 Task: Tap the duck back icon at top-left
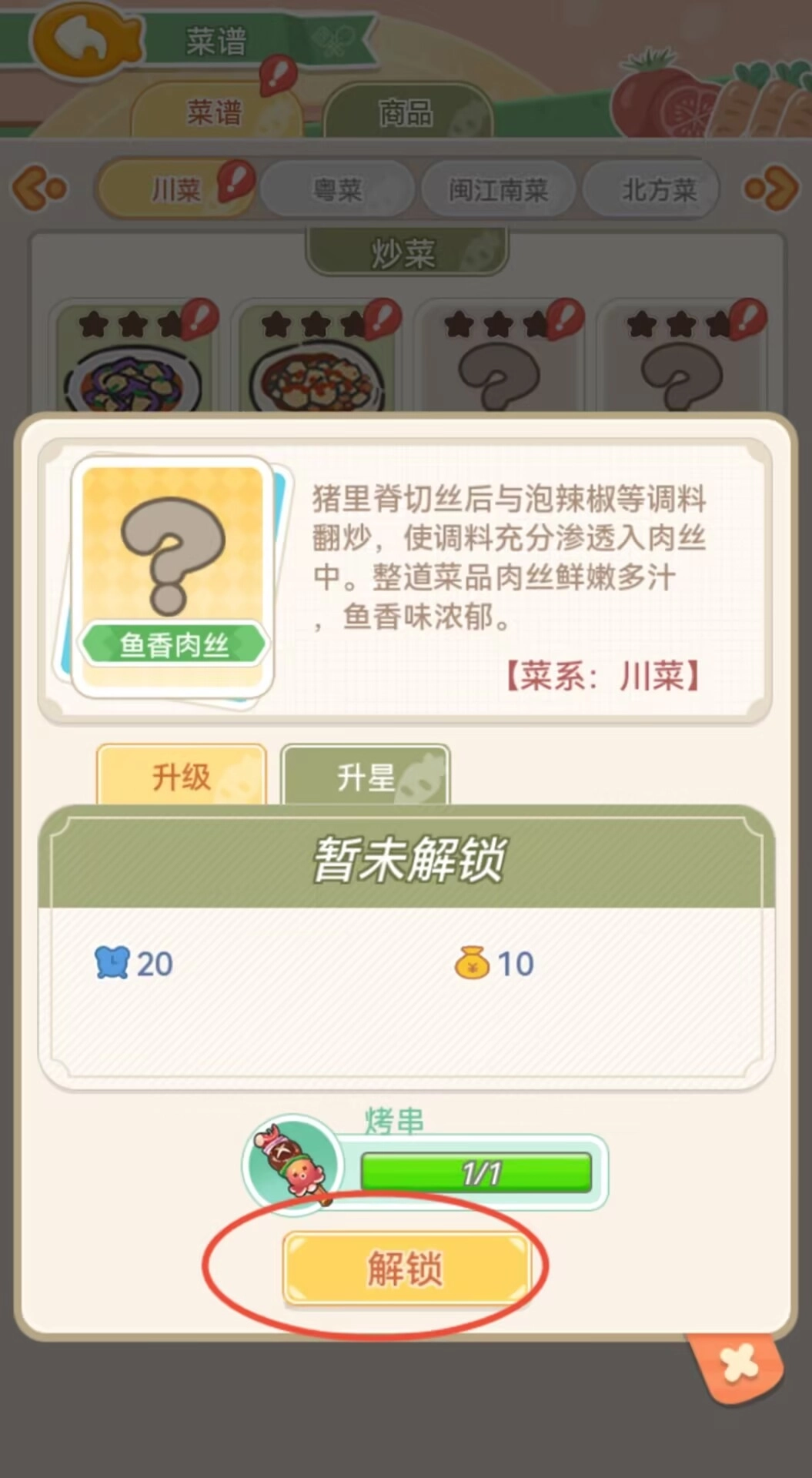83,40
